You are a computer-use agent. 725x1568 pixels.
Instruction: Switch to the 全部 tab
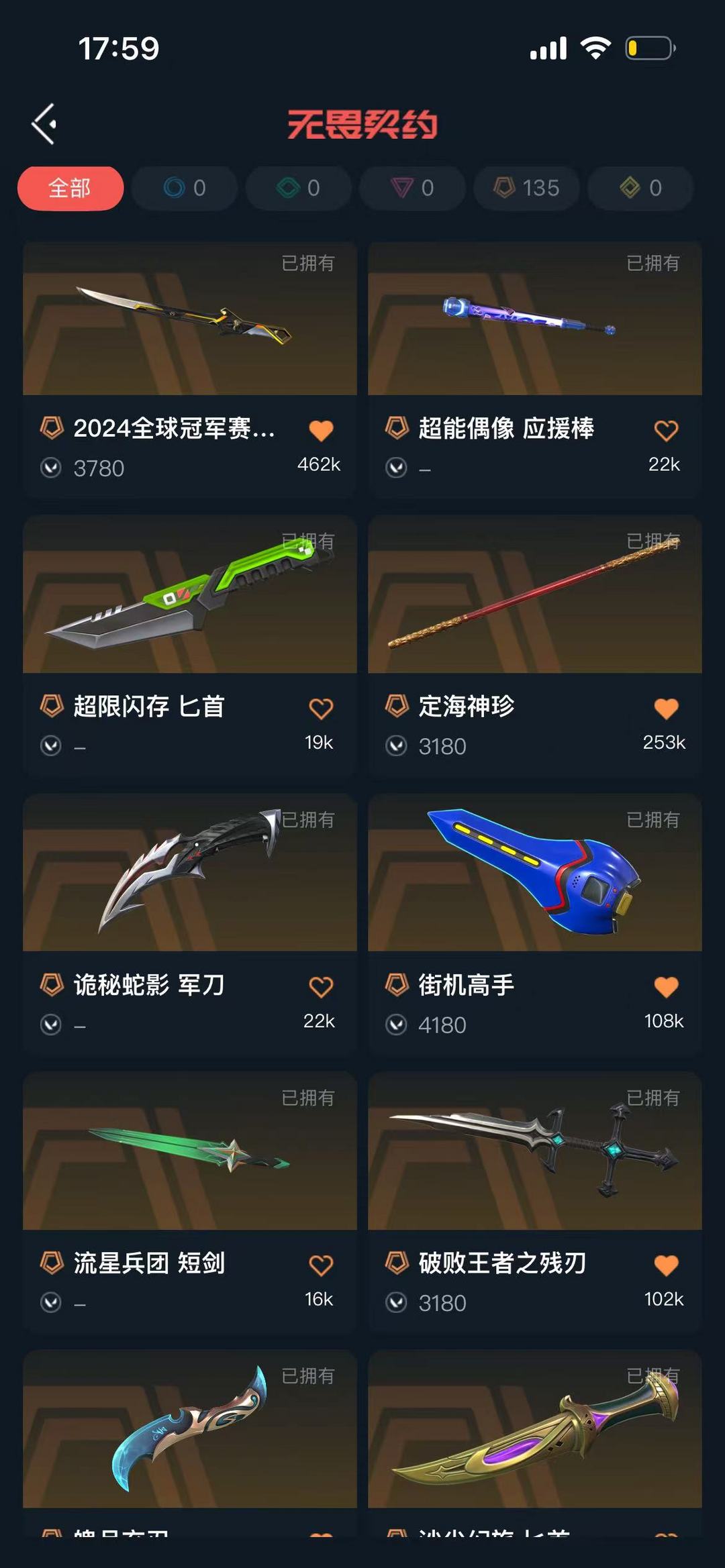tap(70, 189)
